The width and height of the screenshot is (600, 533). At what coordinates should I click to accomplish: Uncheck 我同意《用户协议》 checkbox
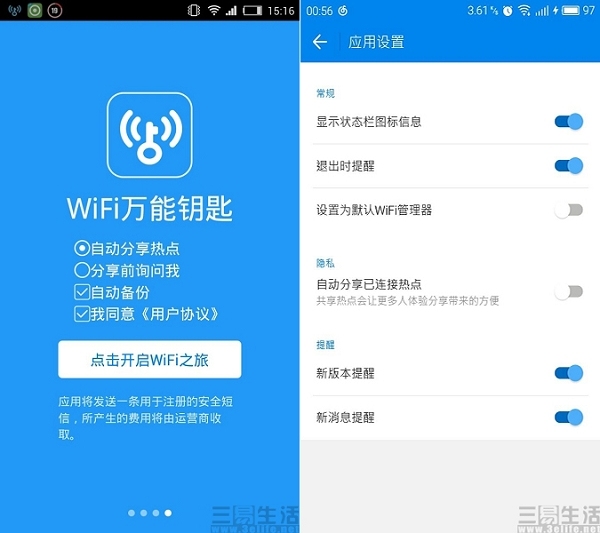[x=82, y=314]
